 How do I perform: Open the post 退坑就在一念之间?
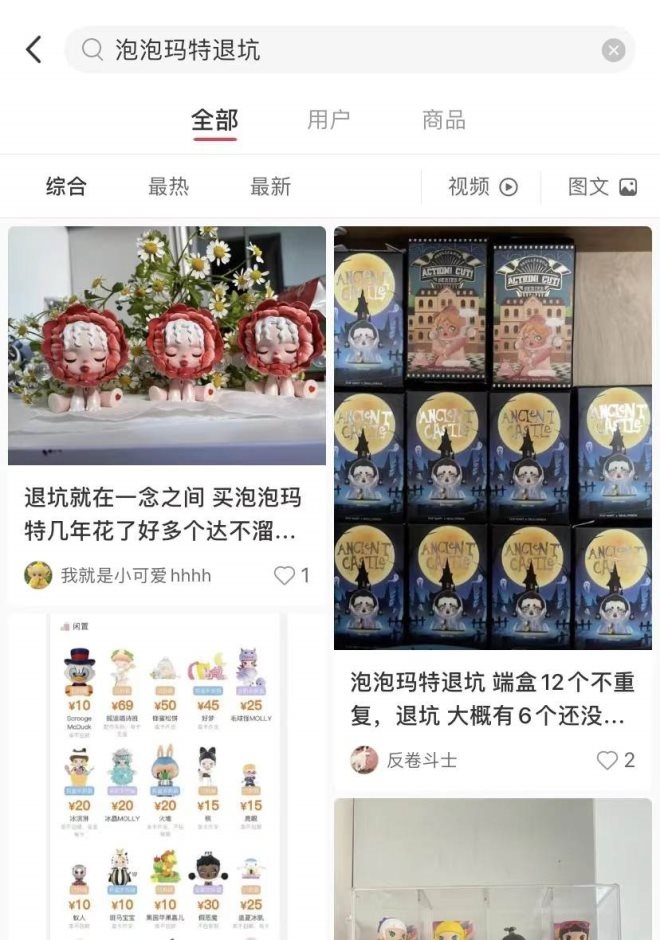coord(166,345)
